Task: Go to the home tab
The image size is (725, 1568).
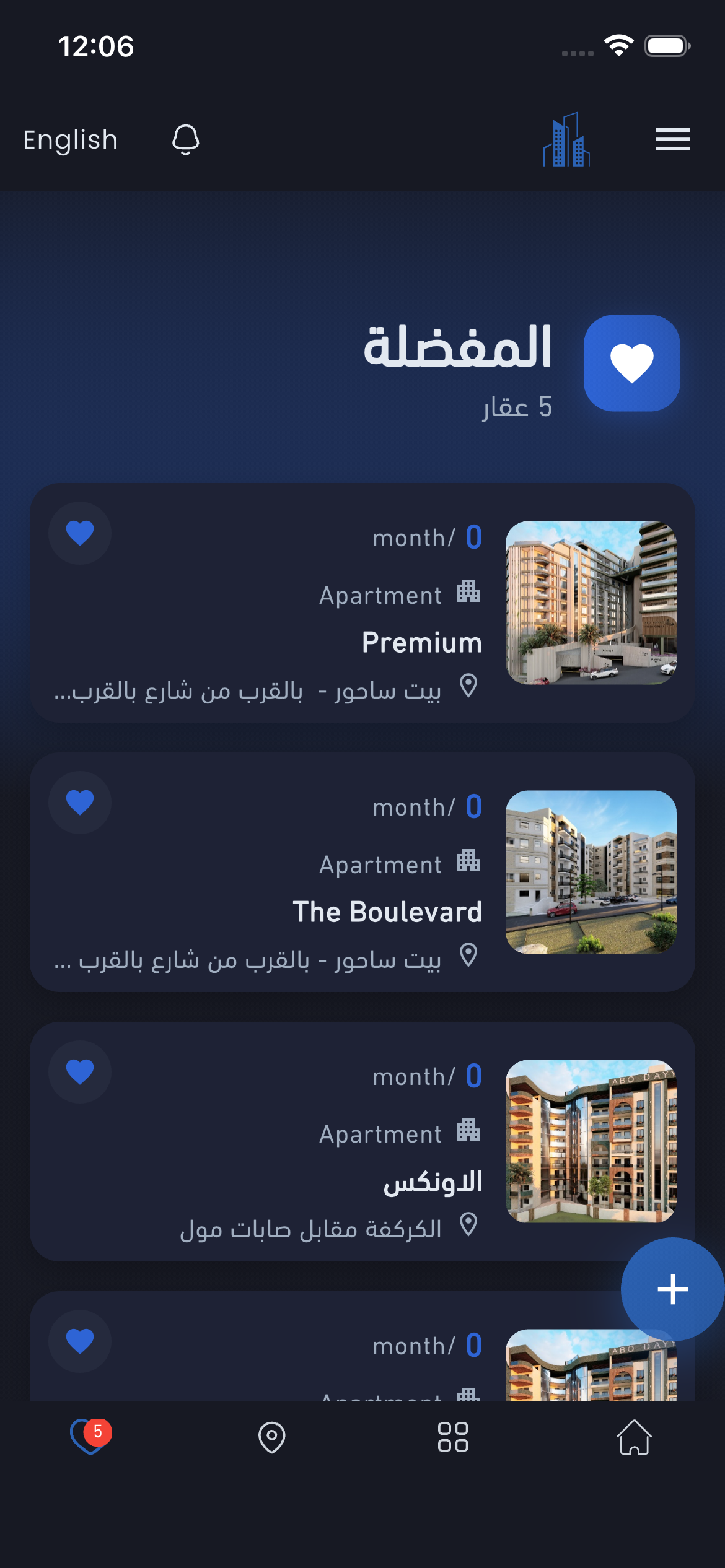Action: tap(634, 1437)
